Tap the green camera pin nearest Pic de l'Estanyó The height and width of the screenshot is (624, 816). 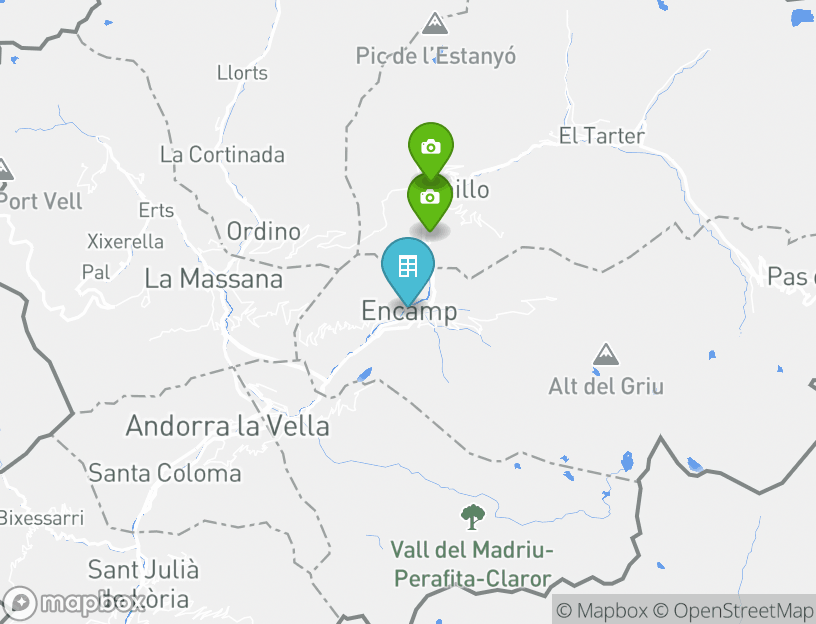click(431, 147)
